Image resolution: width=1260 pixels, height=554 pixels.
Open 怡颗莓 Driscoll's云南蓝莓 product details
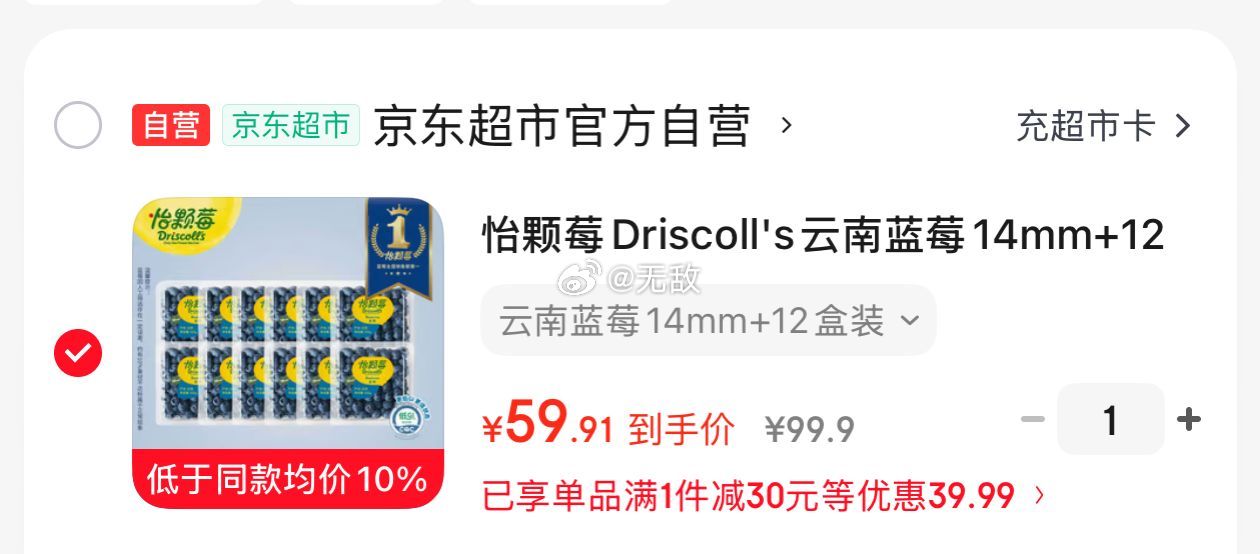point(822,237)
